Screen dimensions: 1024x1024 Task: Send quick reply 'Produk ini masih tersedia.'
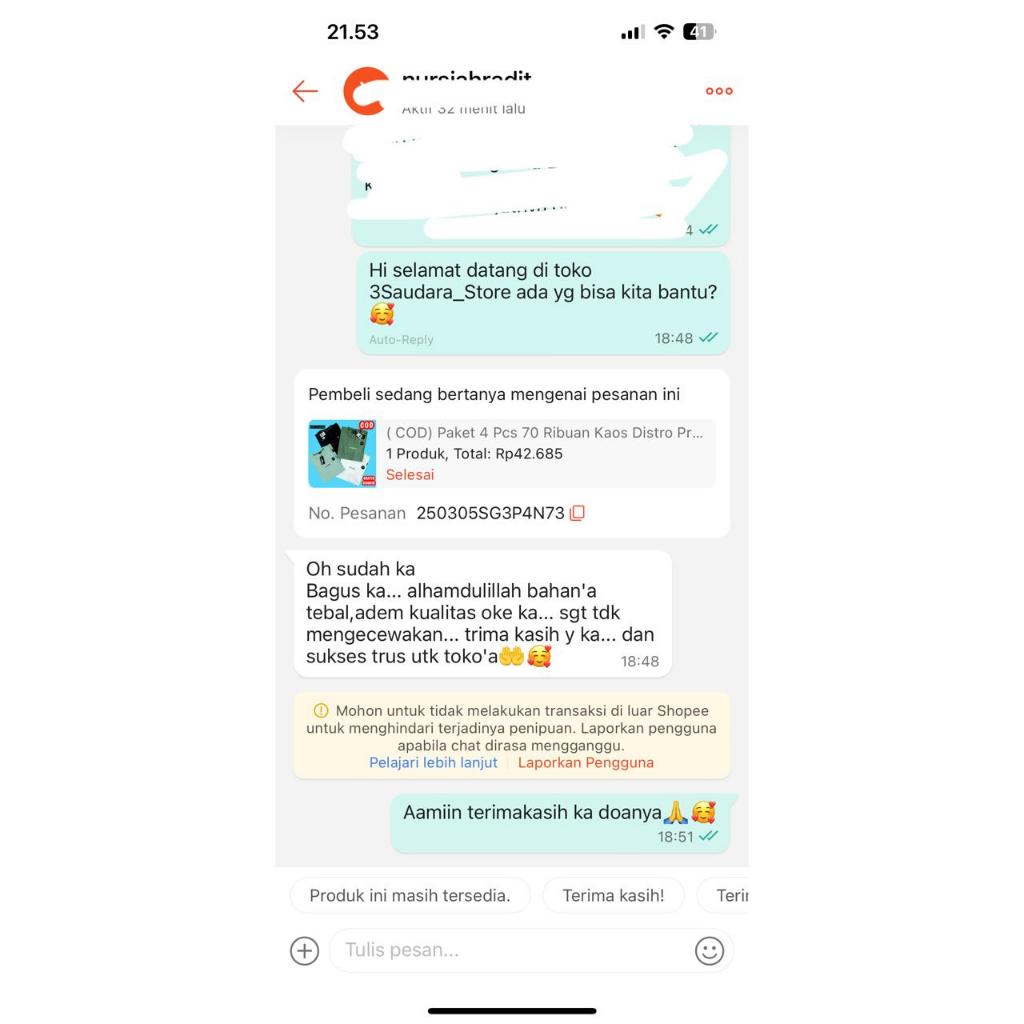click(410, 895)
